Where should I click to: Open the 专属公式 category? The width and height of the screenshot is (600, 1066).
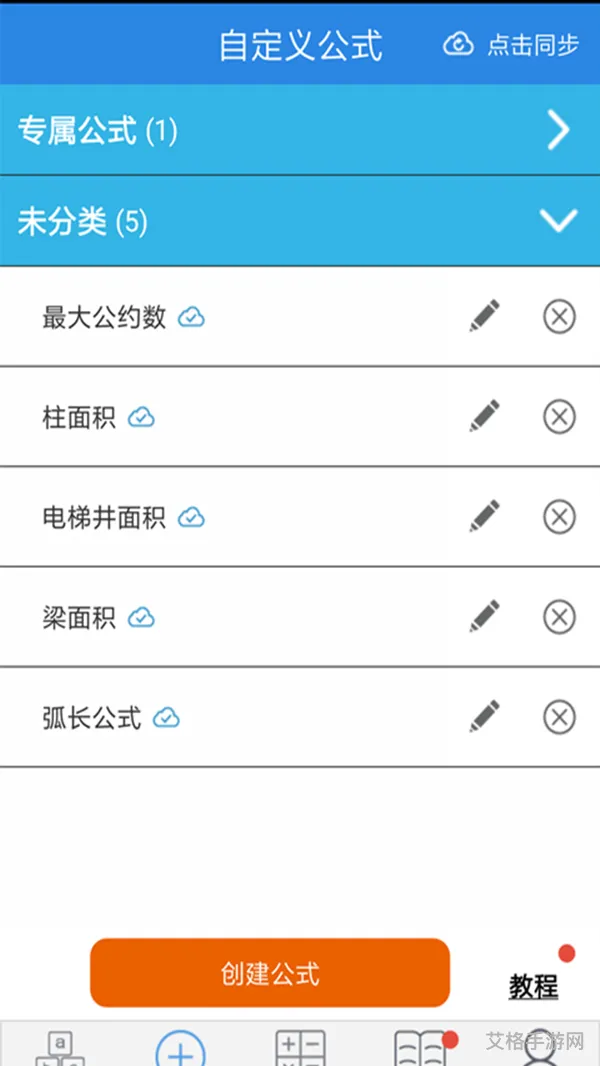[x=300, y=130]
